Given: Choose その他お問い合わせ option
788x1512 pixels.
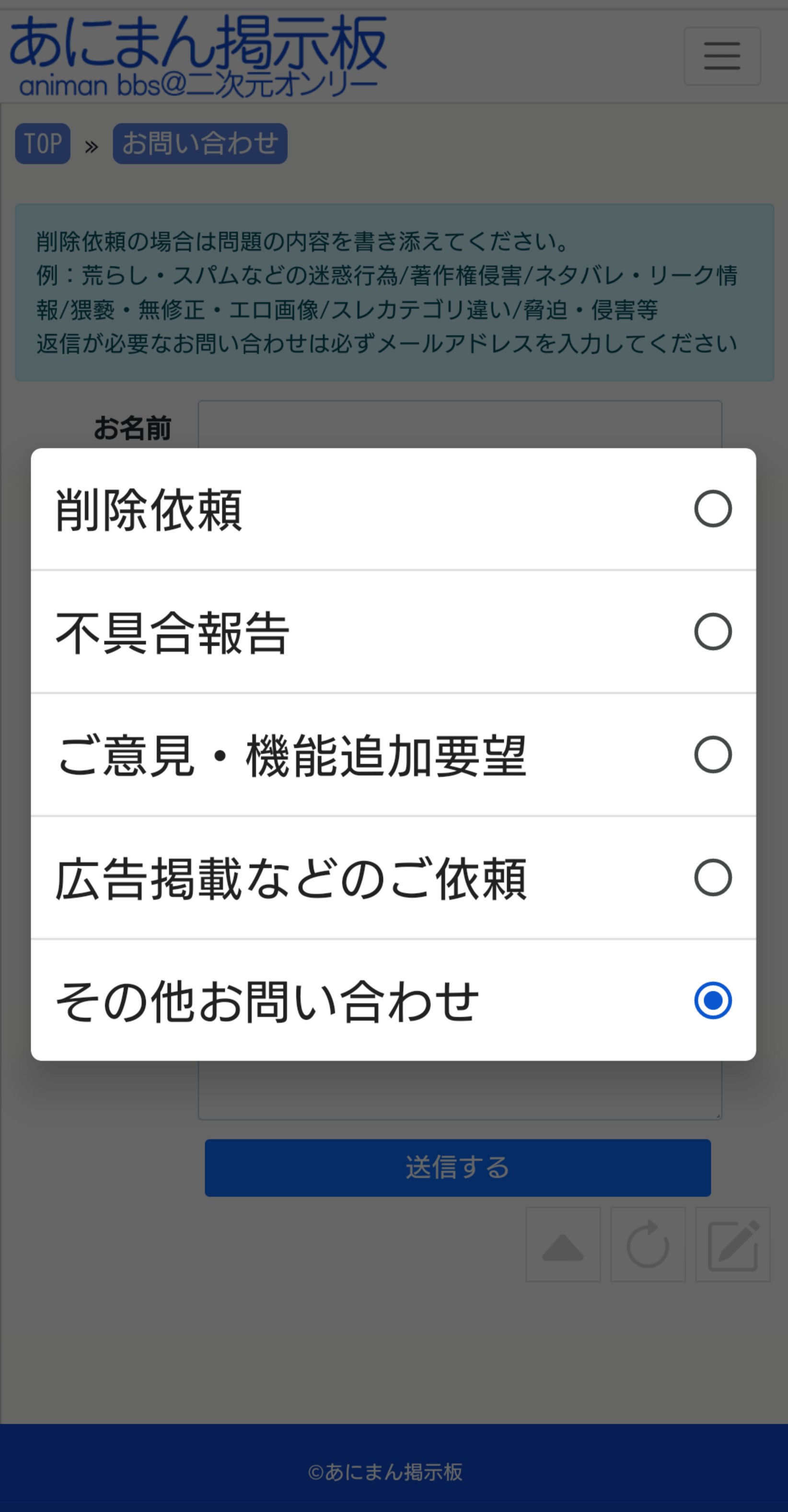Looking at the screenshot, I should [393, 1000].
